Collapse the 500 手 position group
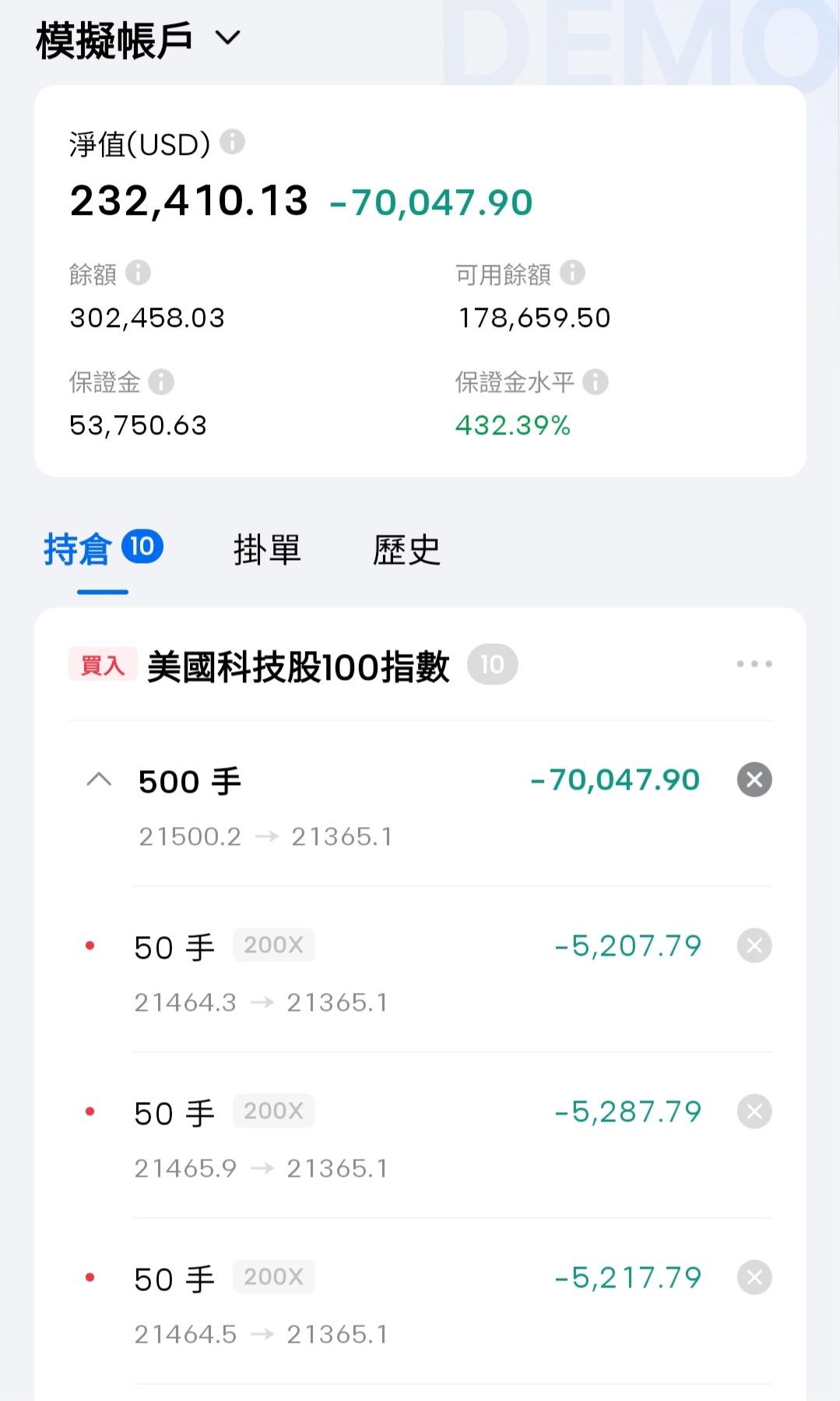The image size is (840, 1401). [99, 780]
